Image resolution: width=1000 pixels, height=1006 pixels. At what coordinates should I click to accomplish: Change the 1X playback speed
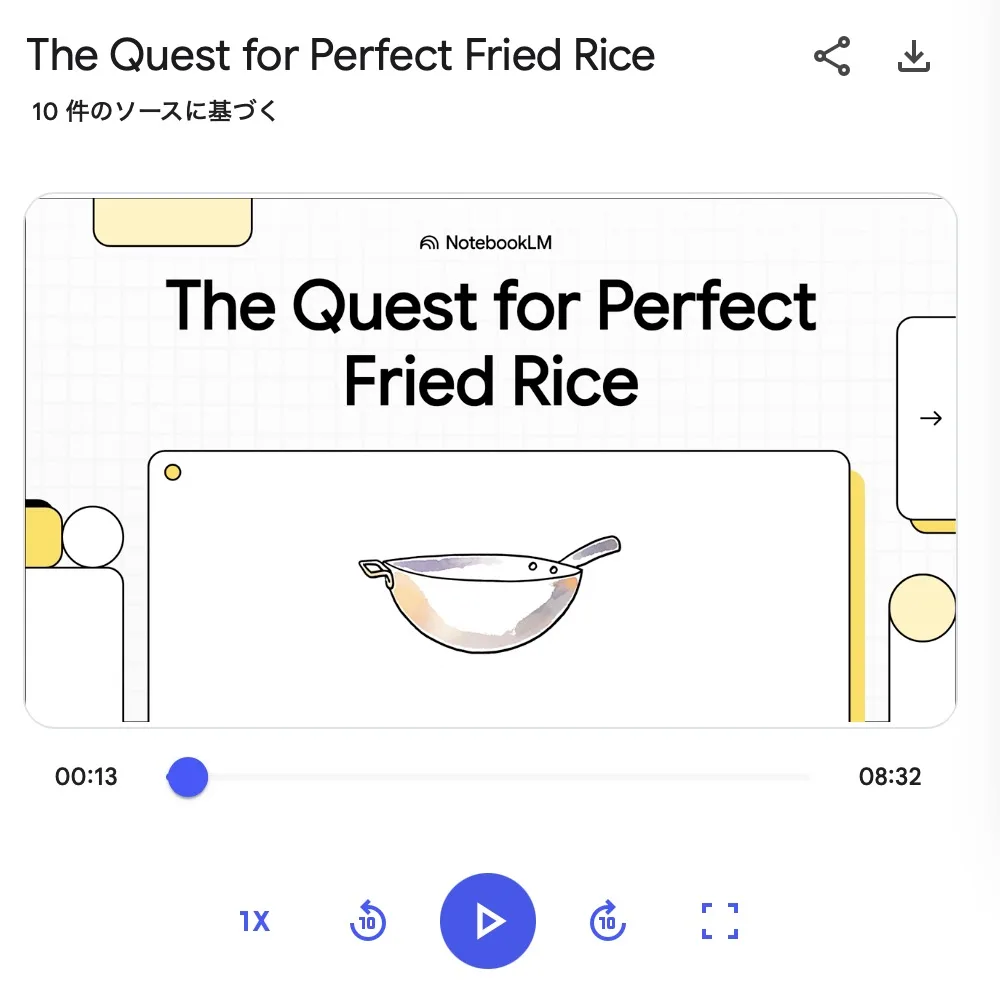point(255,921)
